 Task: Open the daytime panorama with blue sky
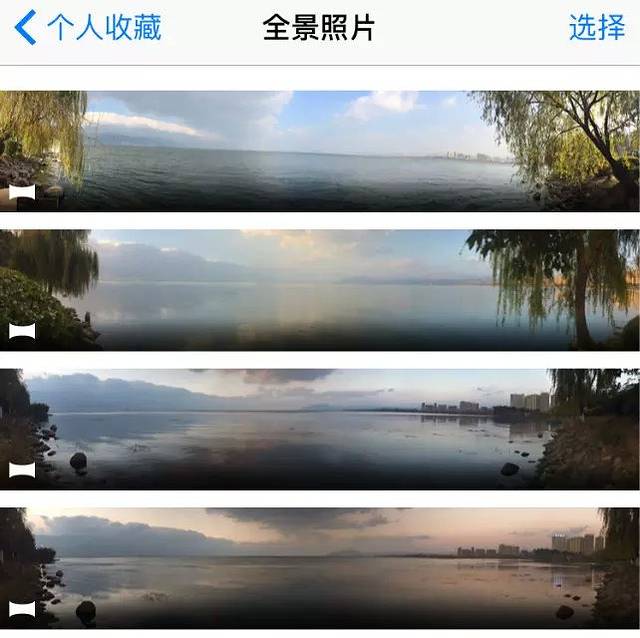click(320, 150)
